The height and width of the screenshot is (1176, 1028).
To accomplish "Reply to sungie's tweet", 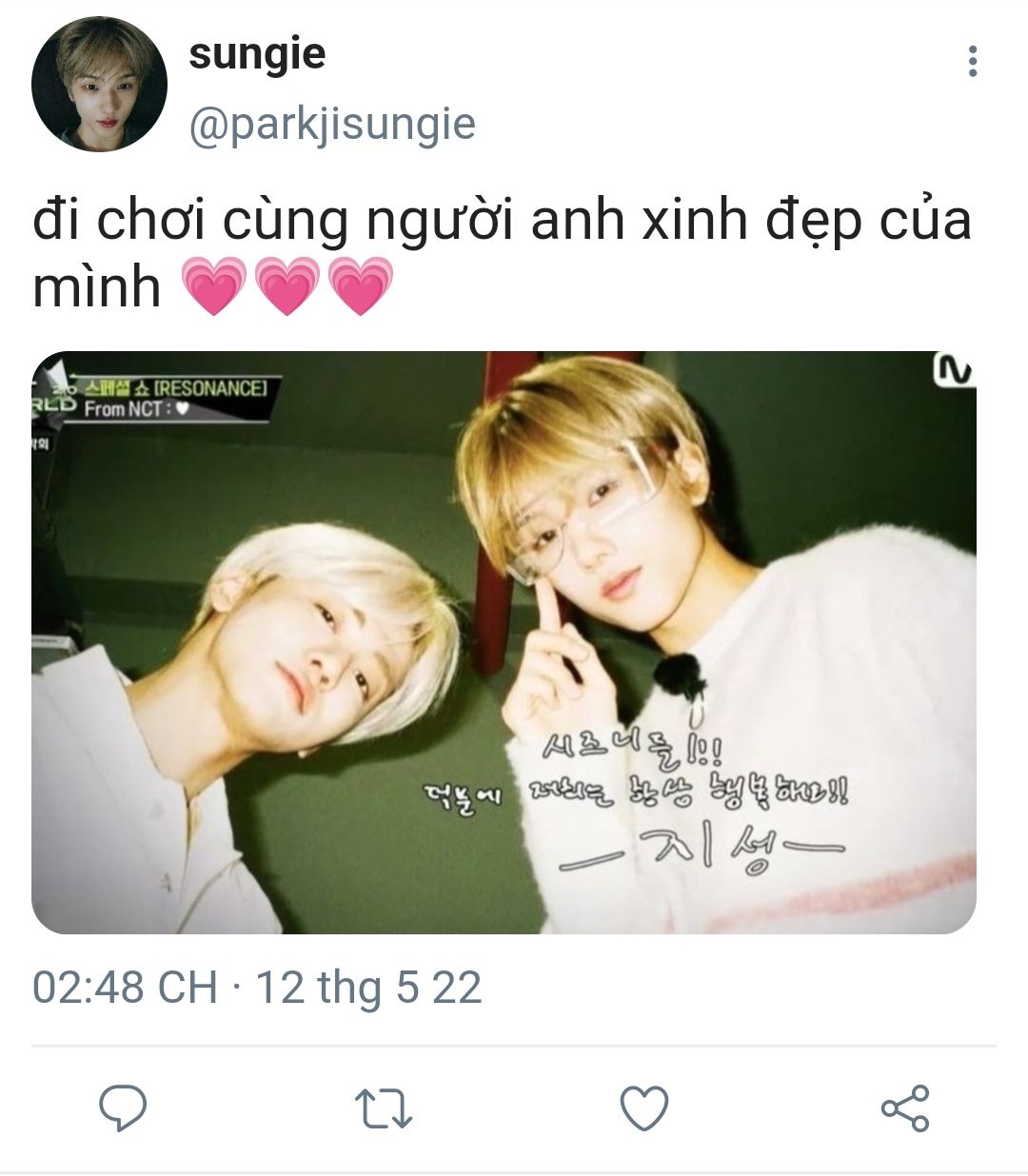I will pyautogui.click(x=124, y=1107).
